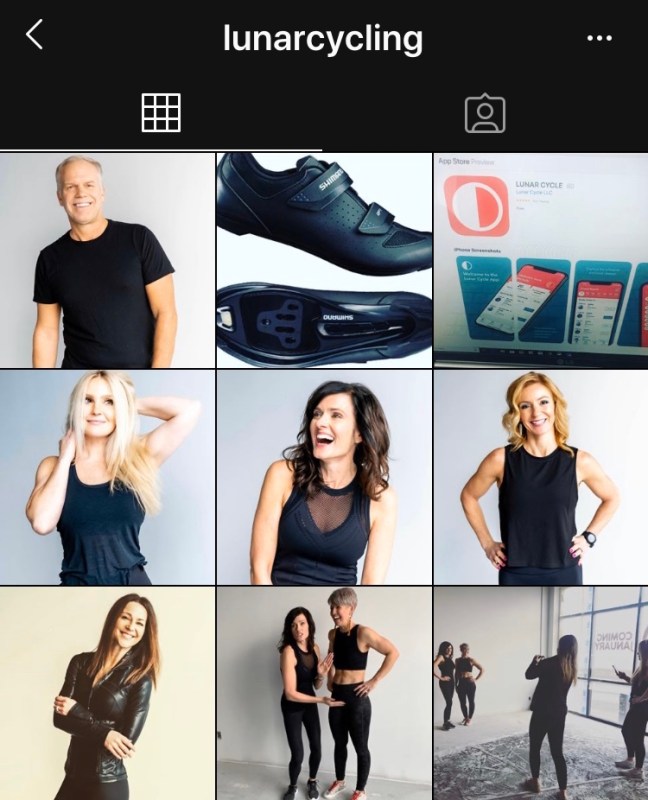Open the studio window Coming January post
The width and height of the screenshot is (648, 800).
coord(541,693)
